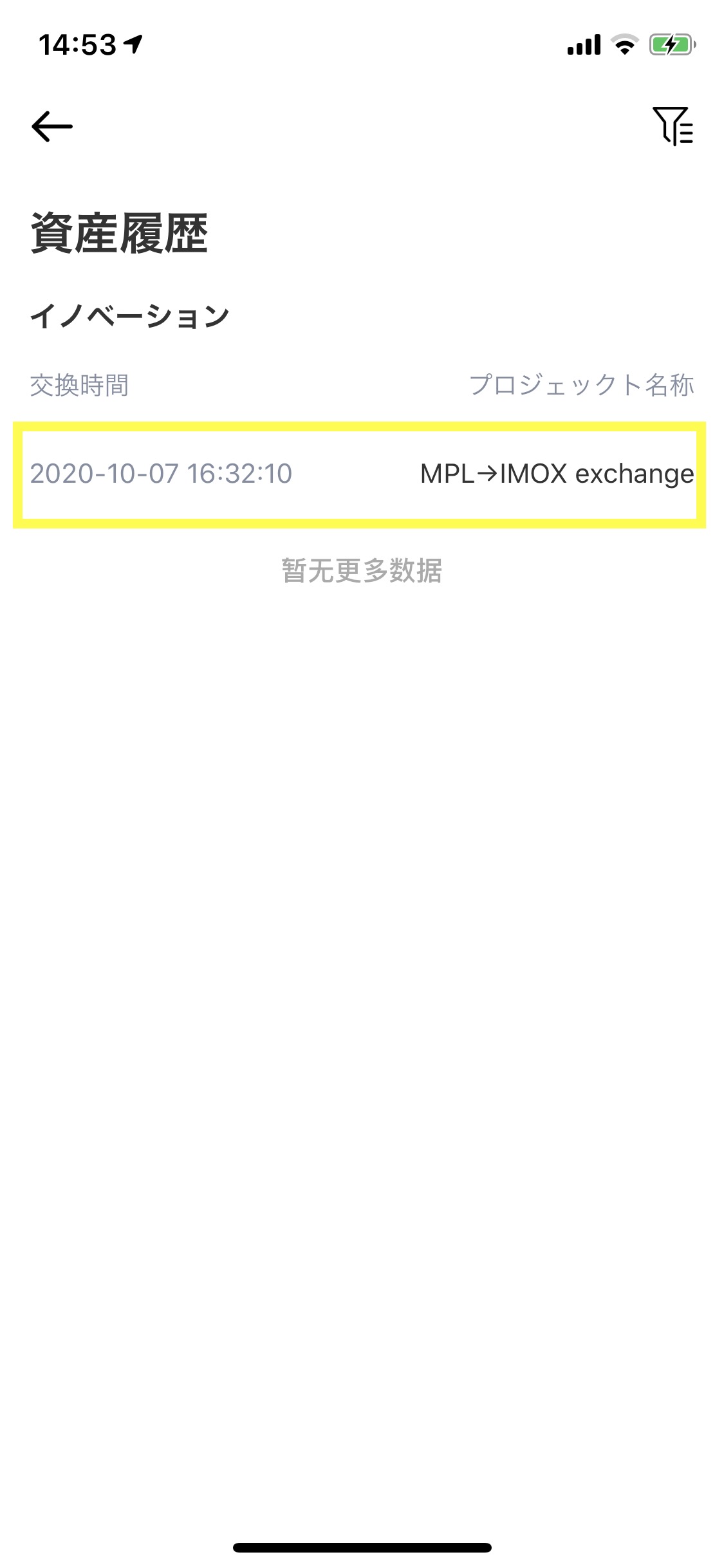The width and height of the screenshot is (724, 1568).
Task: Open the filter icon options
Action: 673,126
